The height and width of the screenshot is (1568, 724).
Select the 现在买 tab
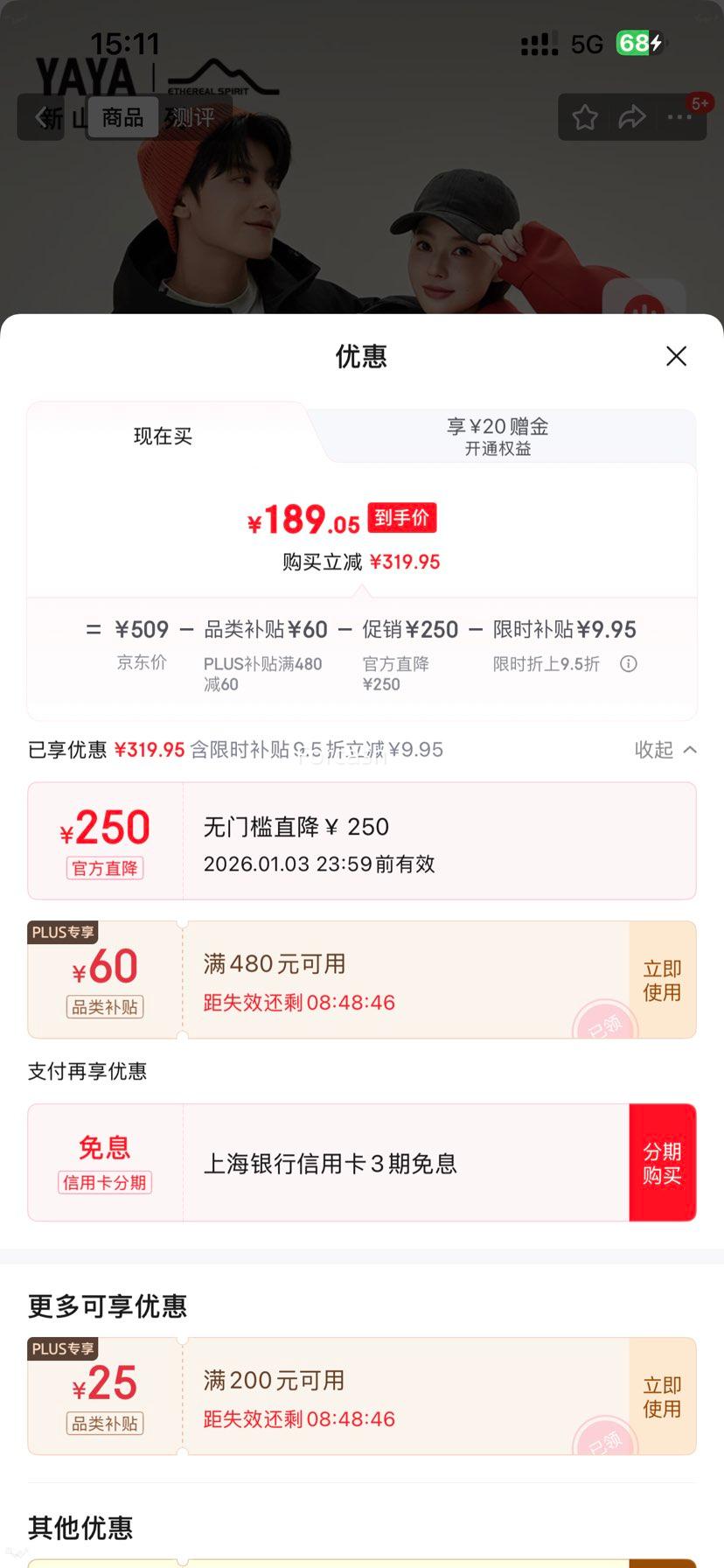[x=163, y=436]
